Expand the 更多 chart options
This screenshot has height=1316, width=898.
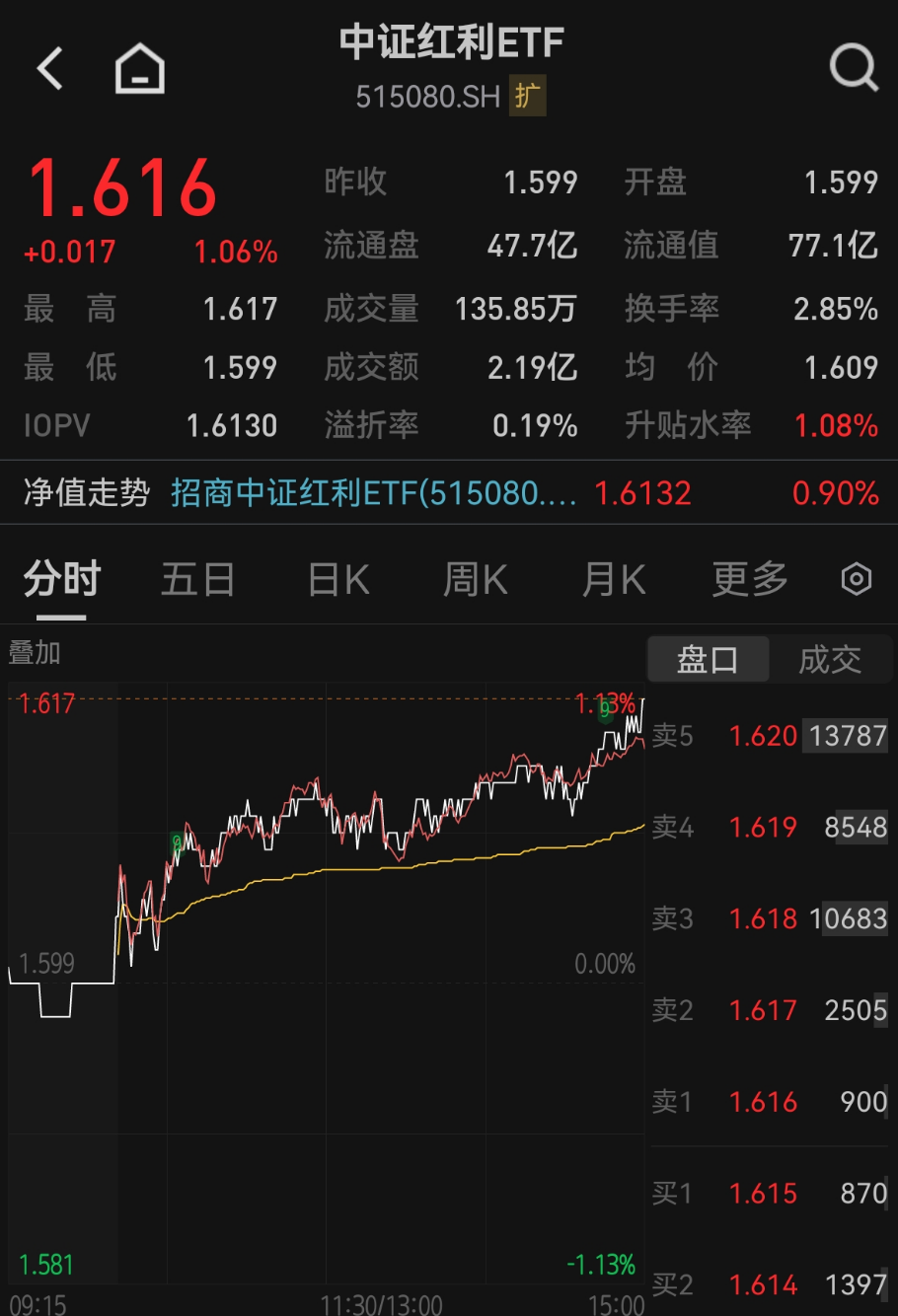750,580
